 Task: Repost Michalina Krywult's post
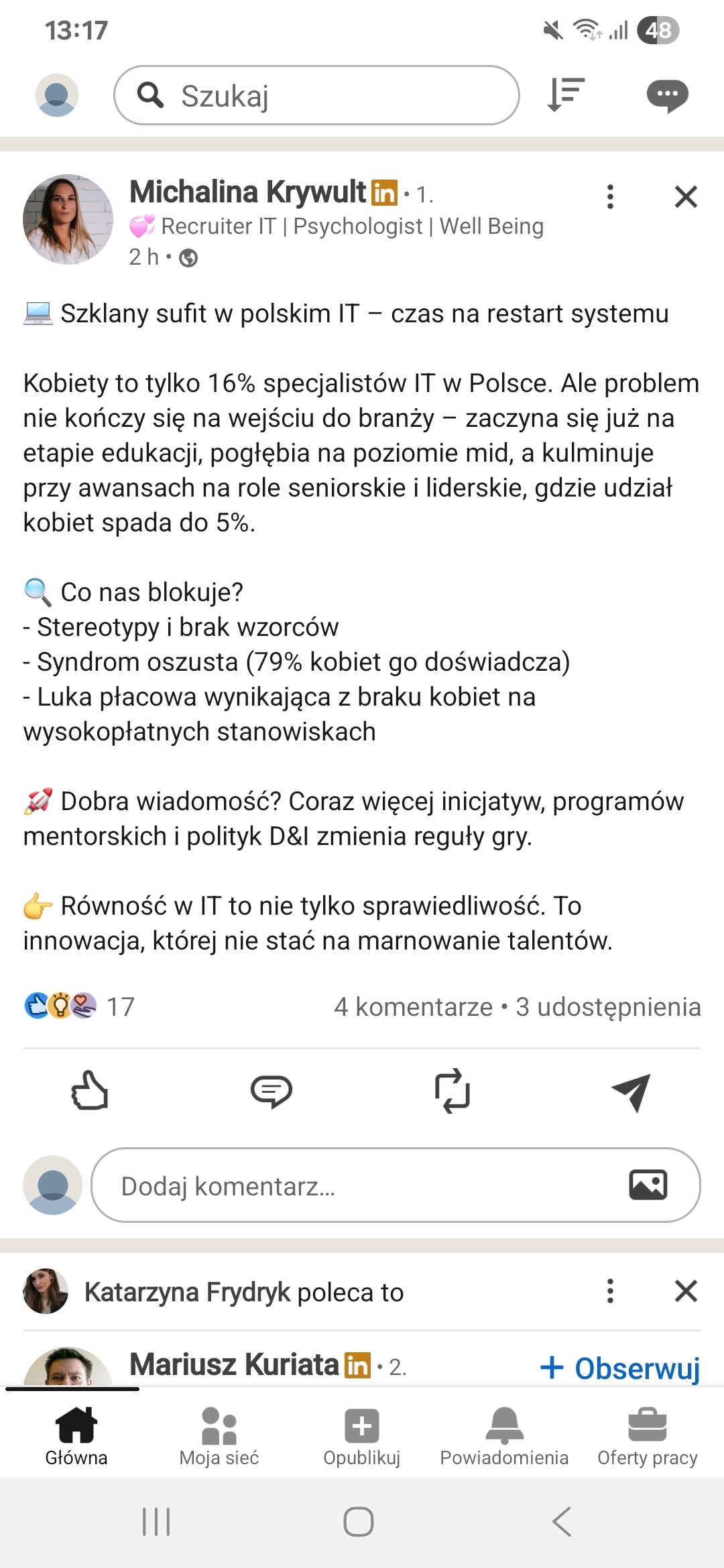[452, 1091]
